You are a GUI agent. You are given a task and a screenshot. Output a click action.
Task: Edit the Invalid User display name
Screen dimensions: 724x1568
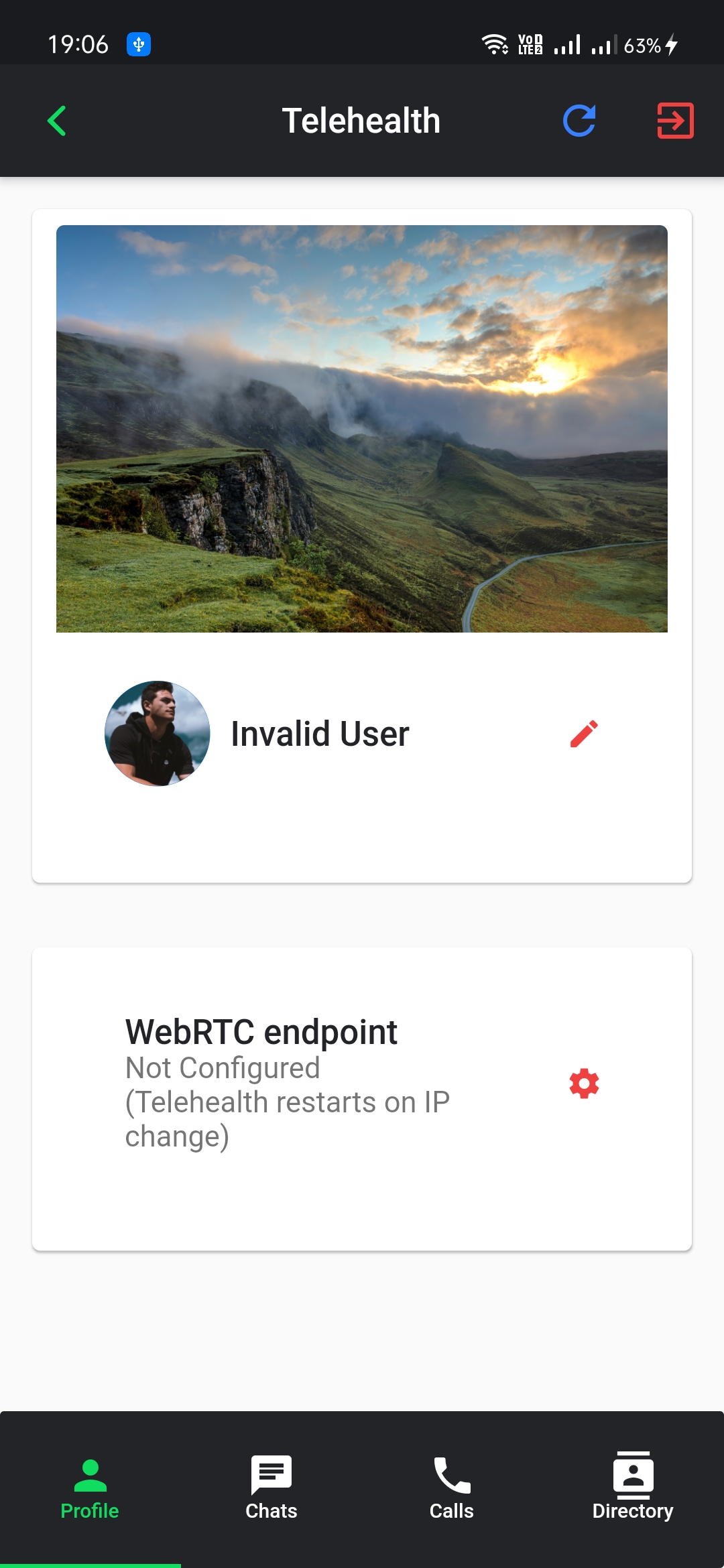pos(583,733)
